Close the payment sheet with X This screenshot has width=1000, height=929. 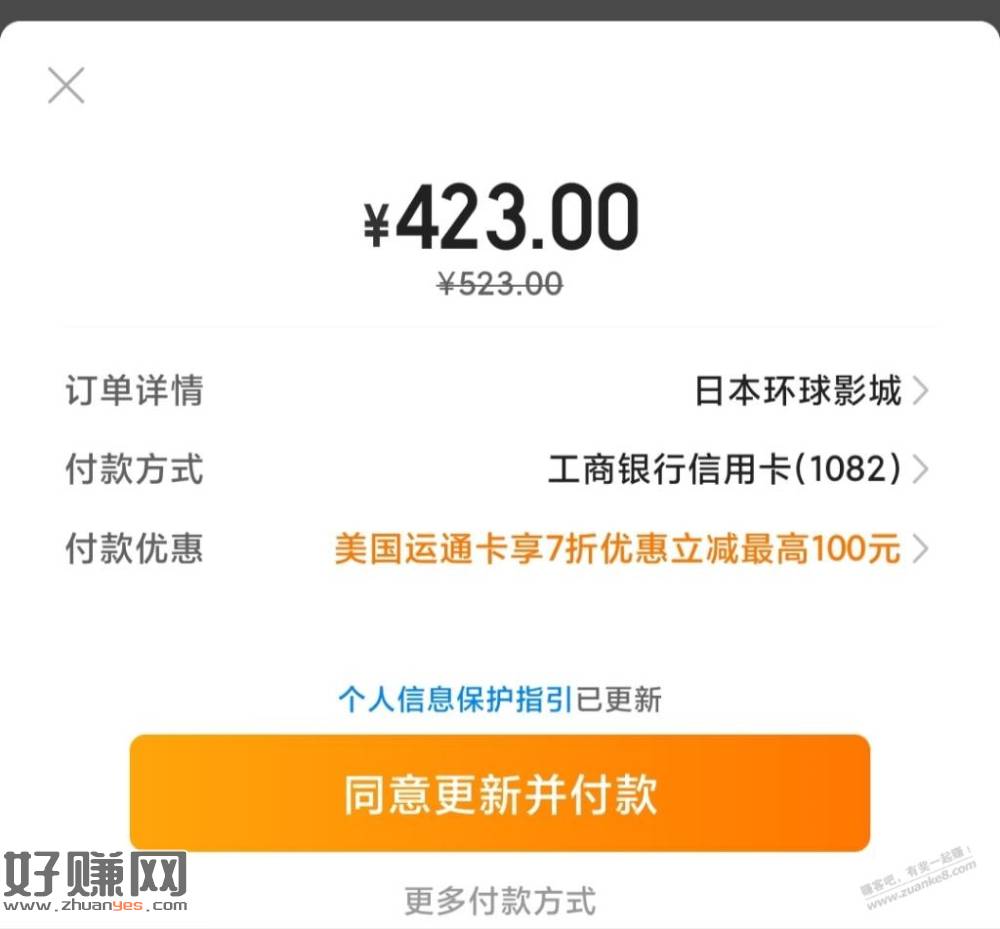tap(66, 85)
